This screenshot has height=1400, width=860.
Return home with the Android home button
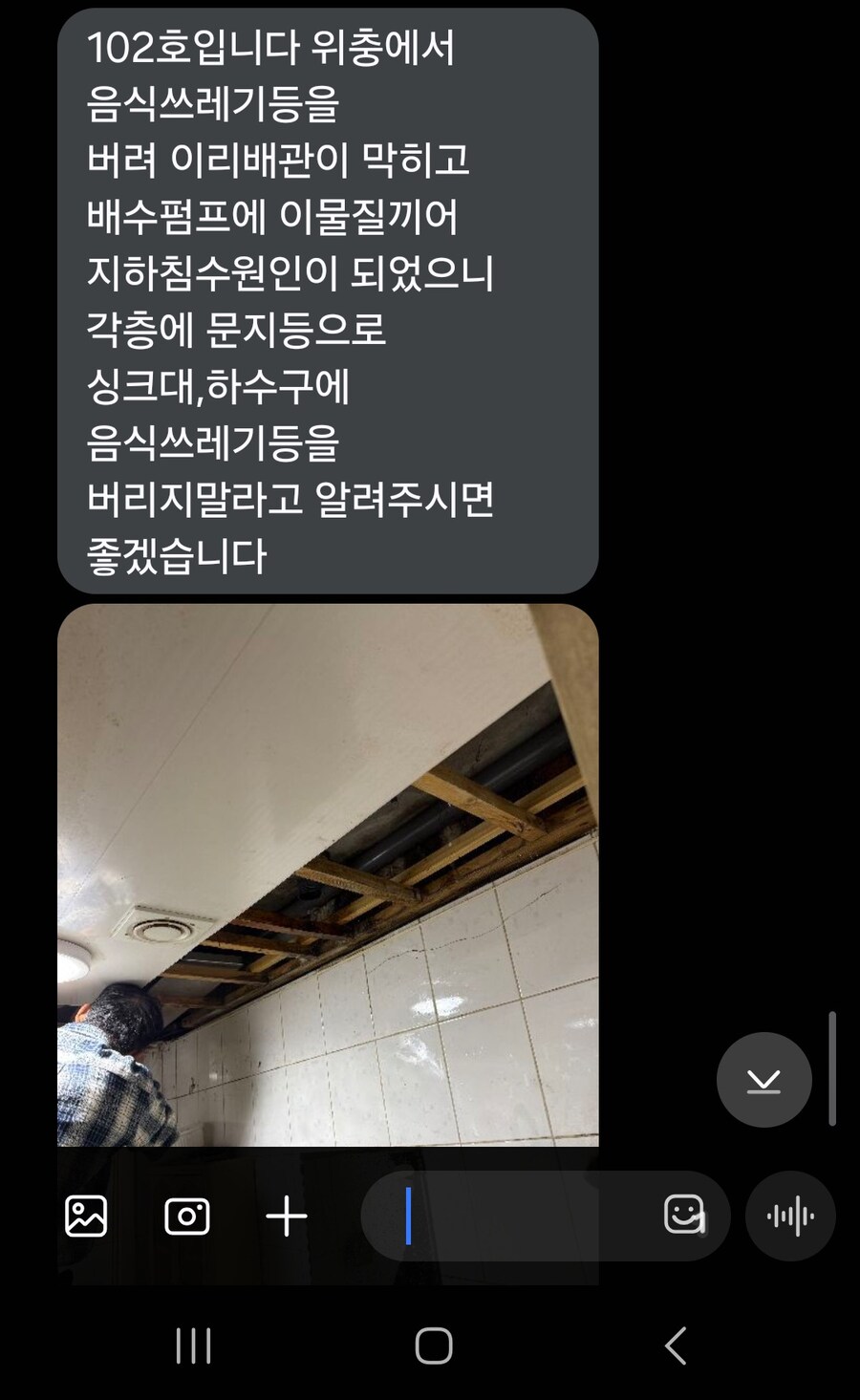(435, 1346)
